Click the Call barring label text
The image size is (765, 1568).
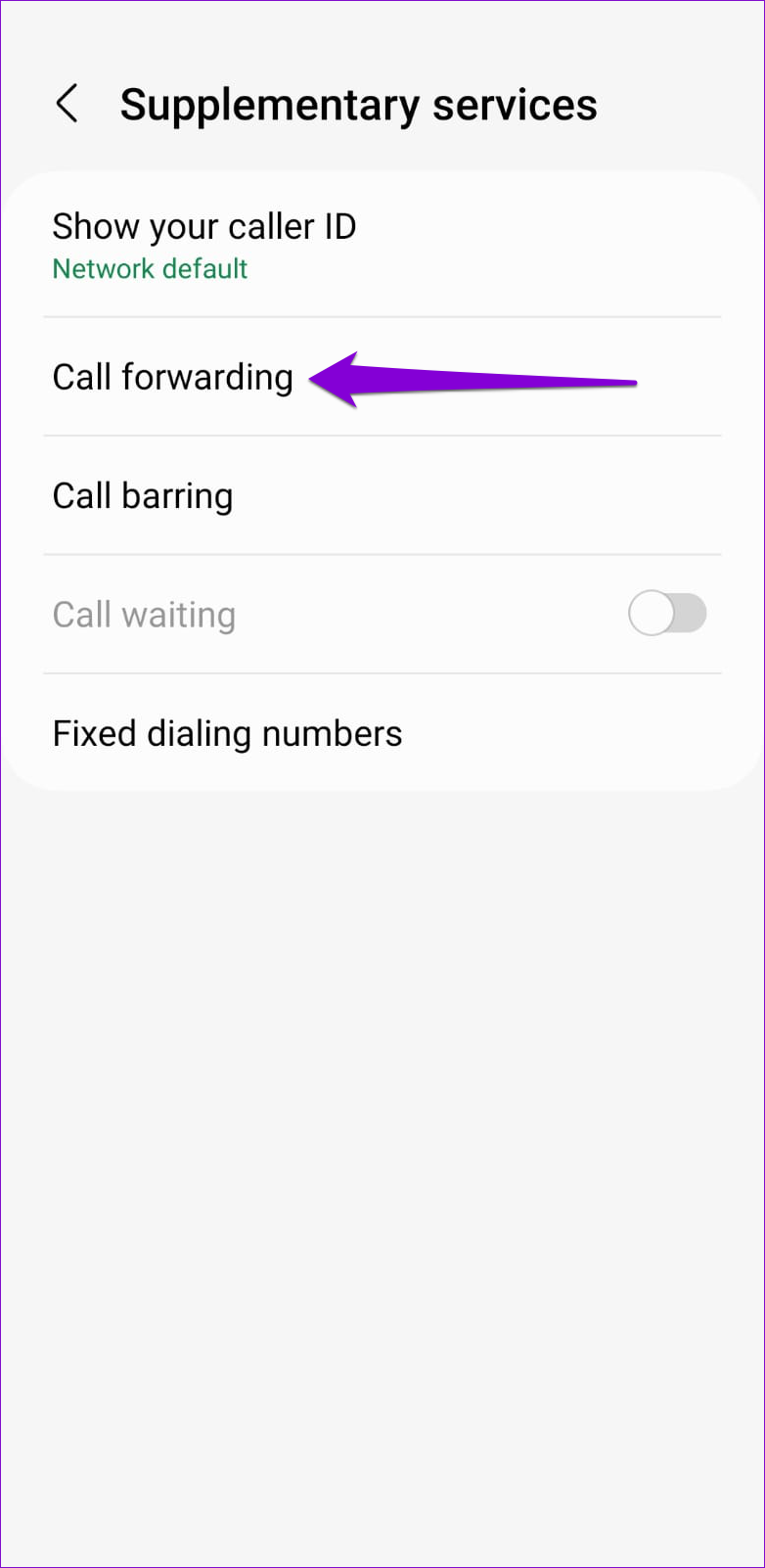point(143,495)
